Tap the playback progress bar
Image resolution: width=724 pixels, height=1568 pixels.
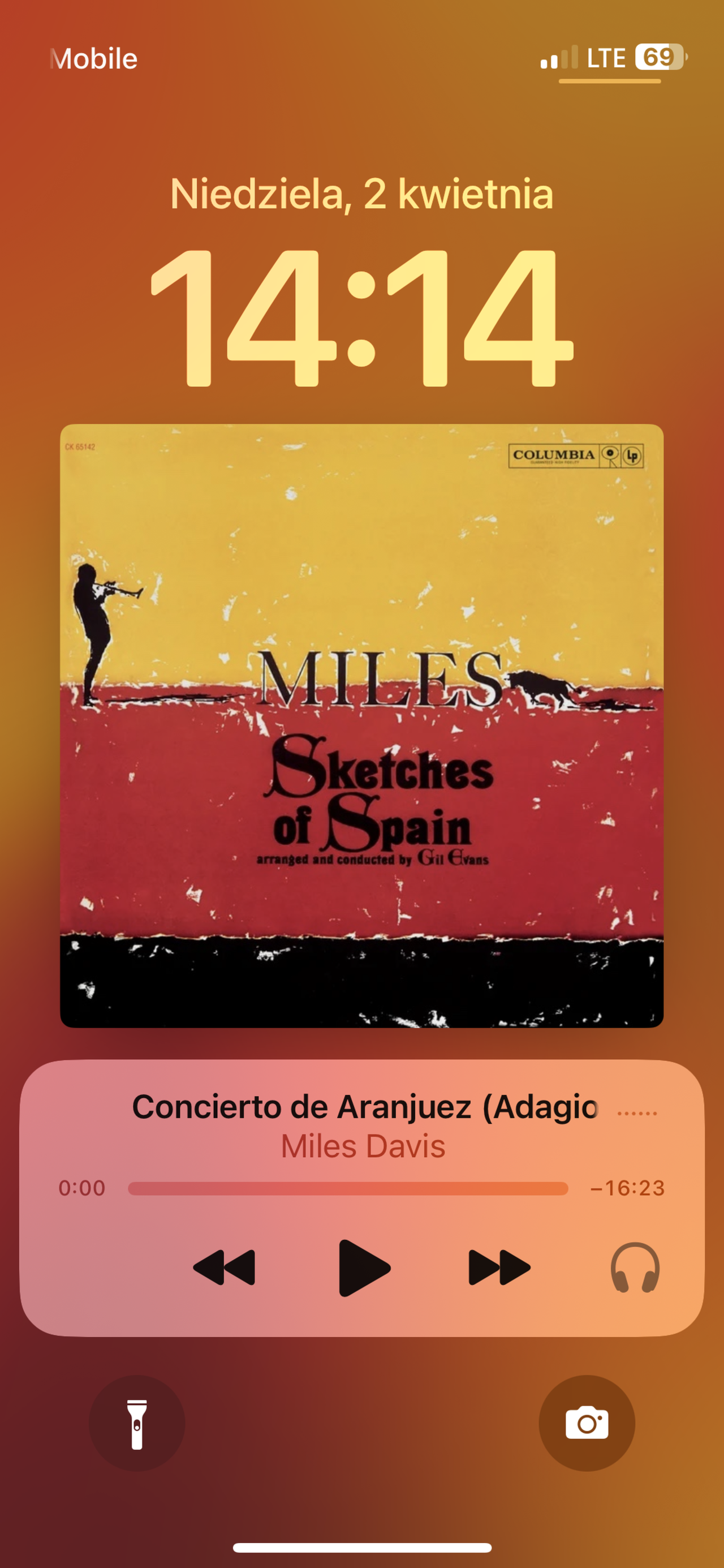[348, 1188]
